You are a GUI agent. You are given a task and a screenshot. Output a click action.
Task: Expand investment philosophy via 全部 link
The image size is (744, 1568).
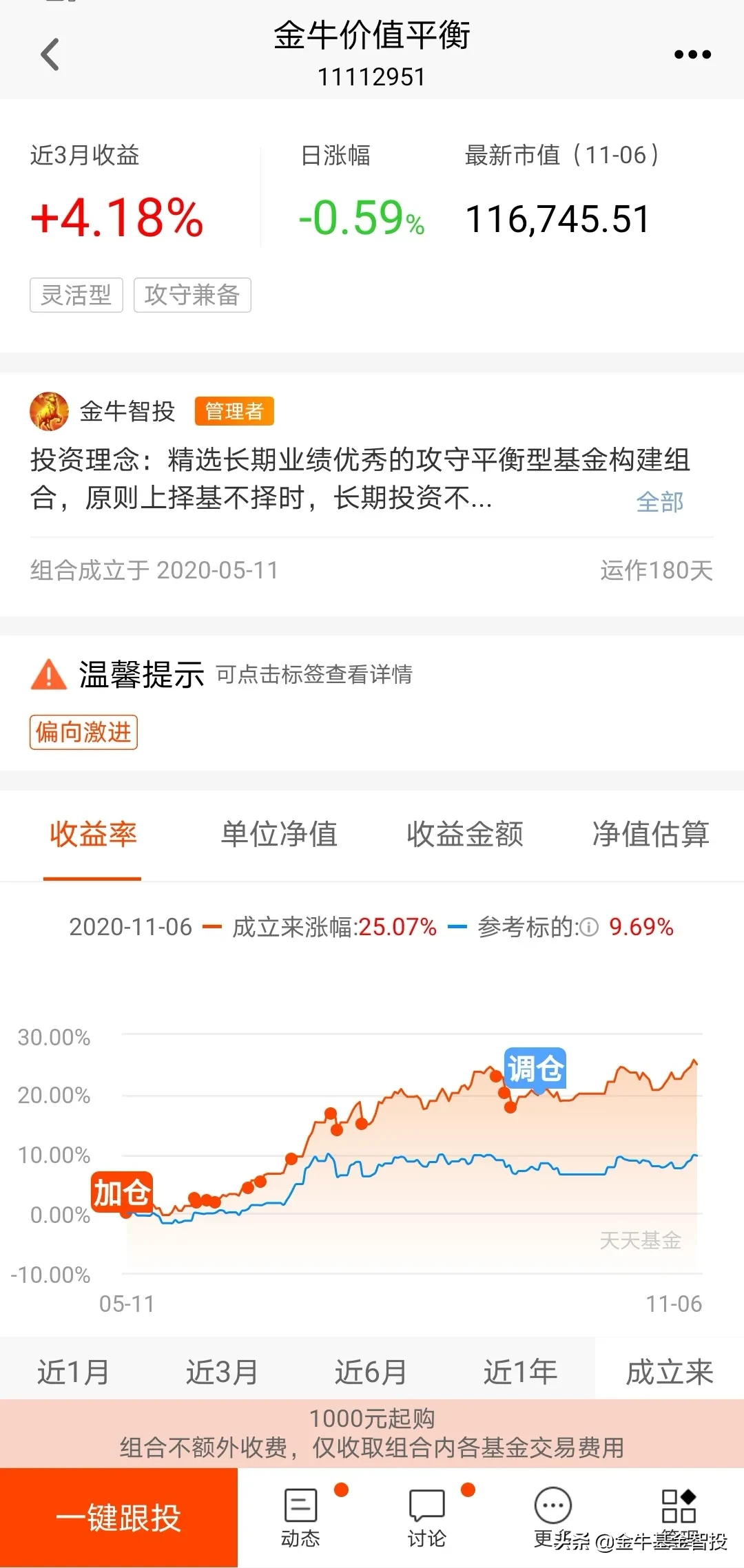659,502
